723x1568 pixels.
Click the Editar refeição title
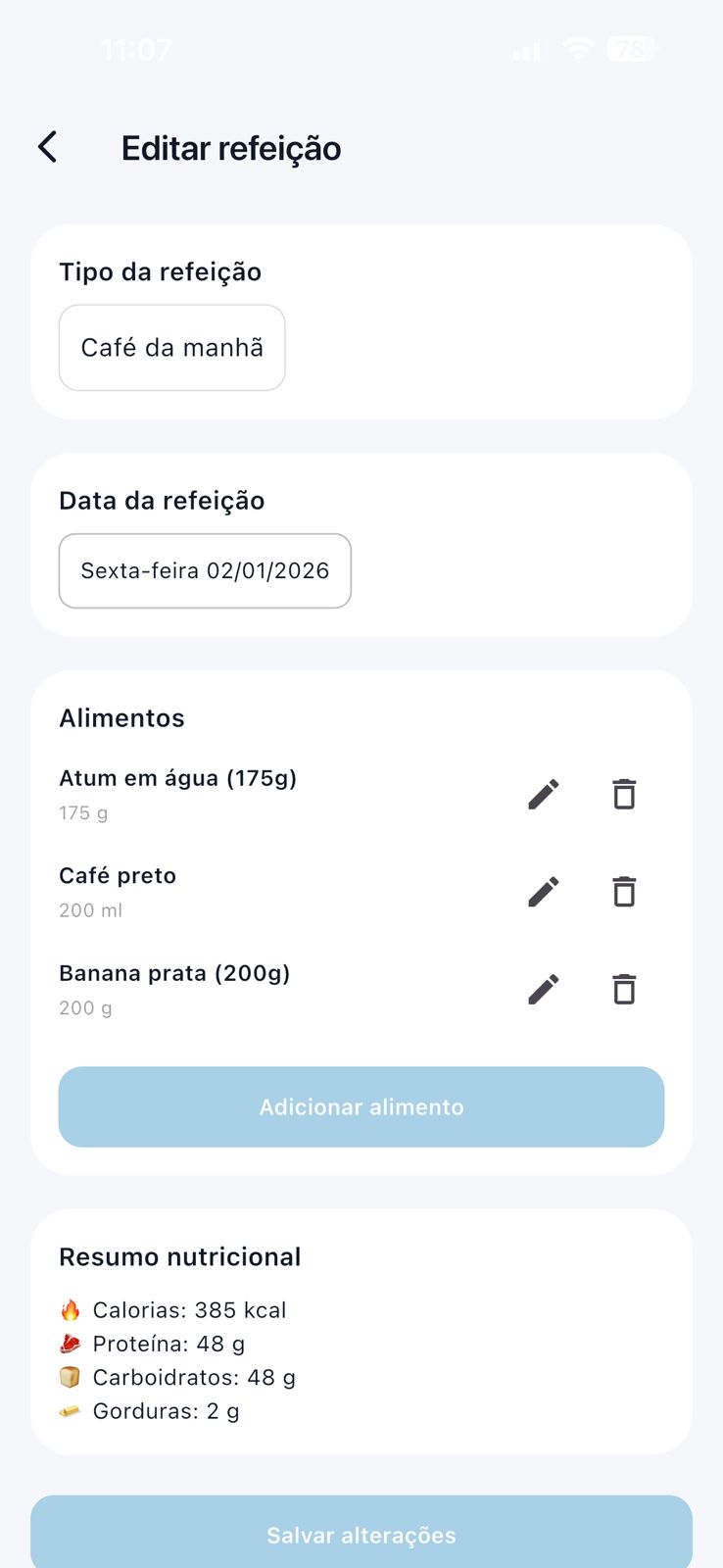[230, 147]
